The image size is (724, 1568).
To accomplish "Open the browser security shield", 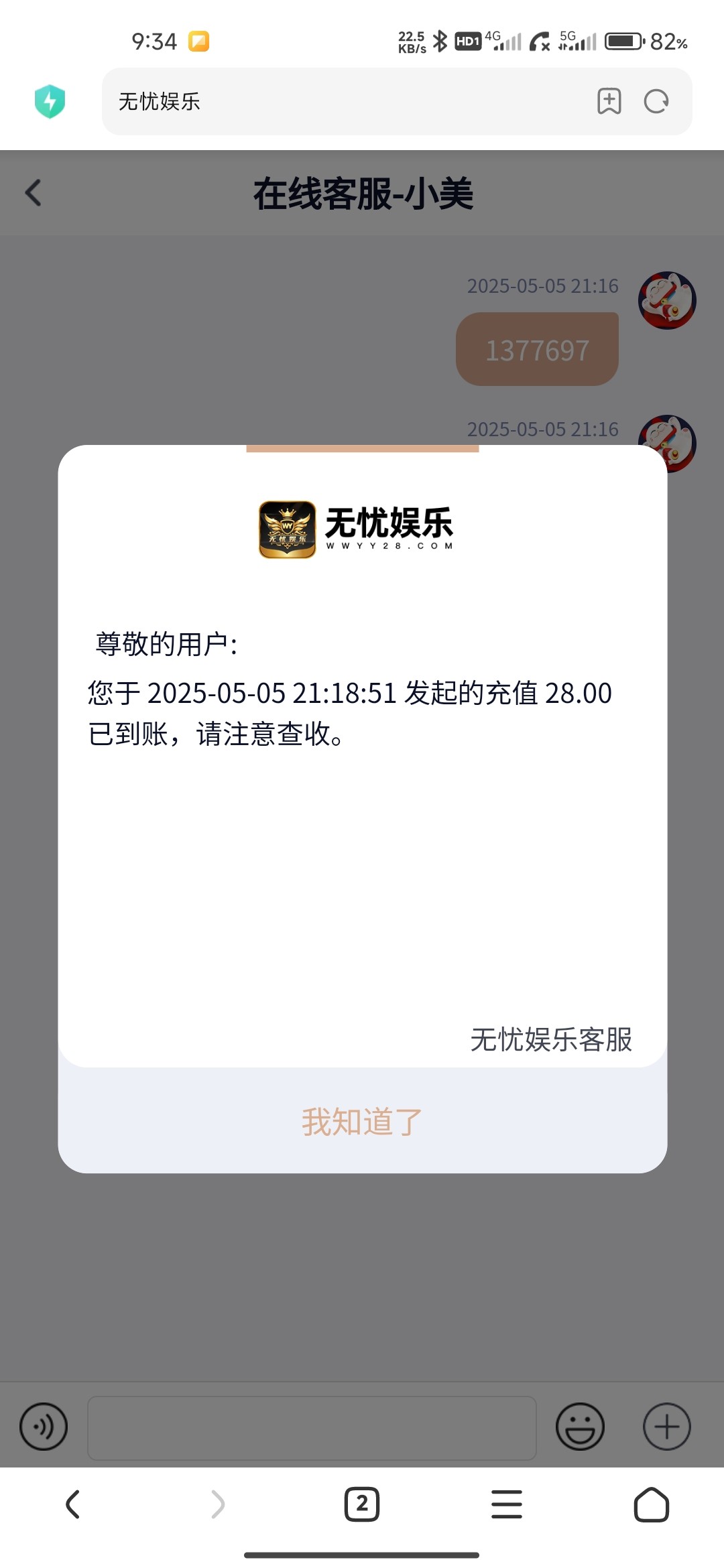I will coord(50,102).
